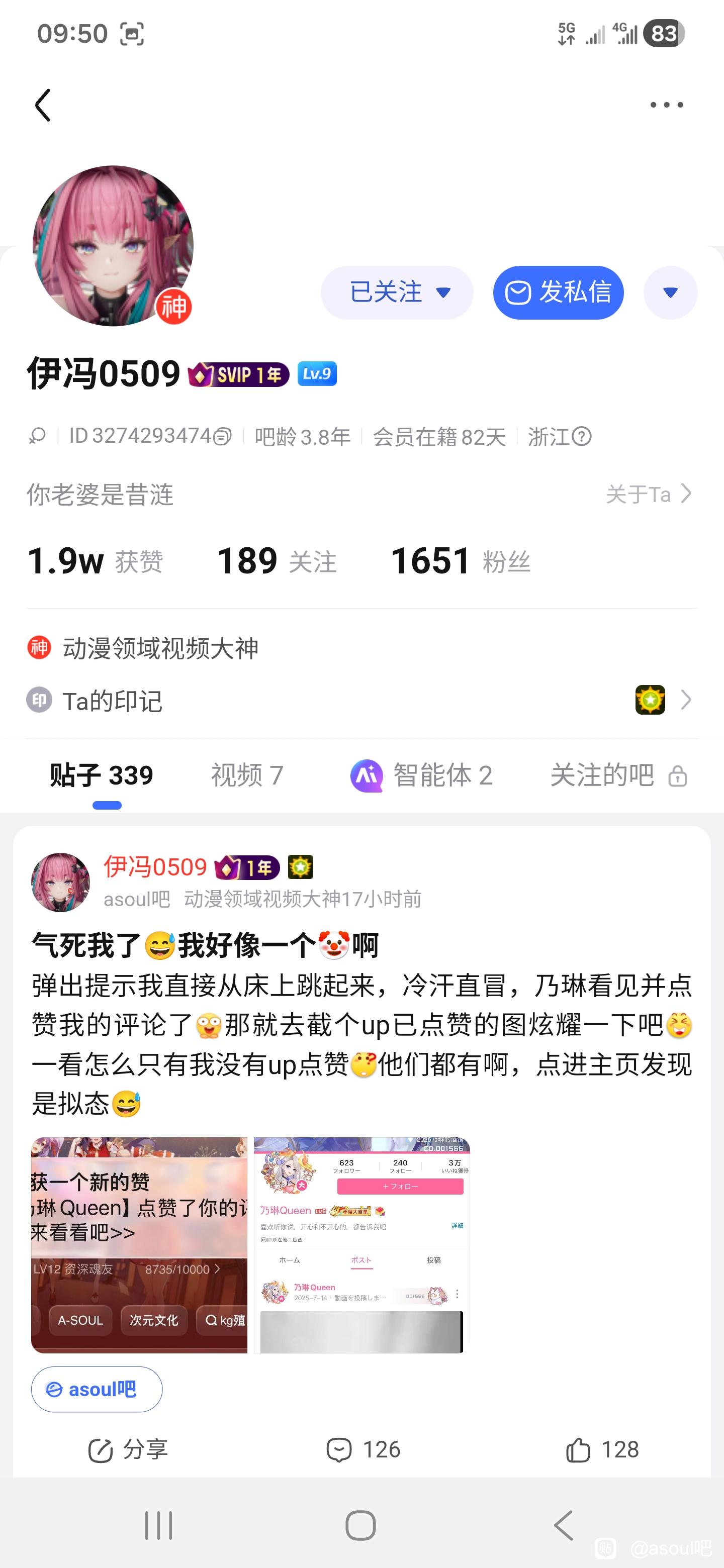Screen dimensions: 724x1568
Task: View the second post image of 乃琳Queen profile
Action: click(x=361, y=1245)
